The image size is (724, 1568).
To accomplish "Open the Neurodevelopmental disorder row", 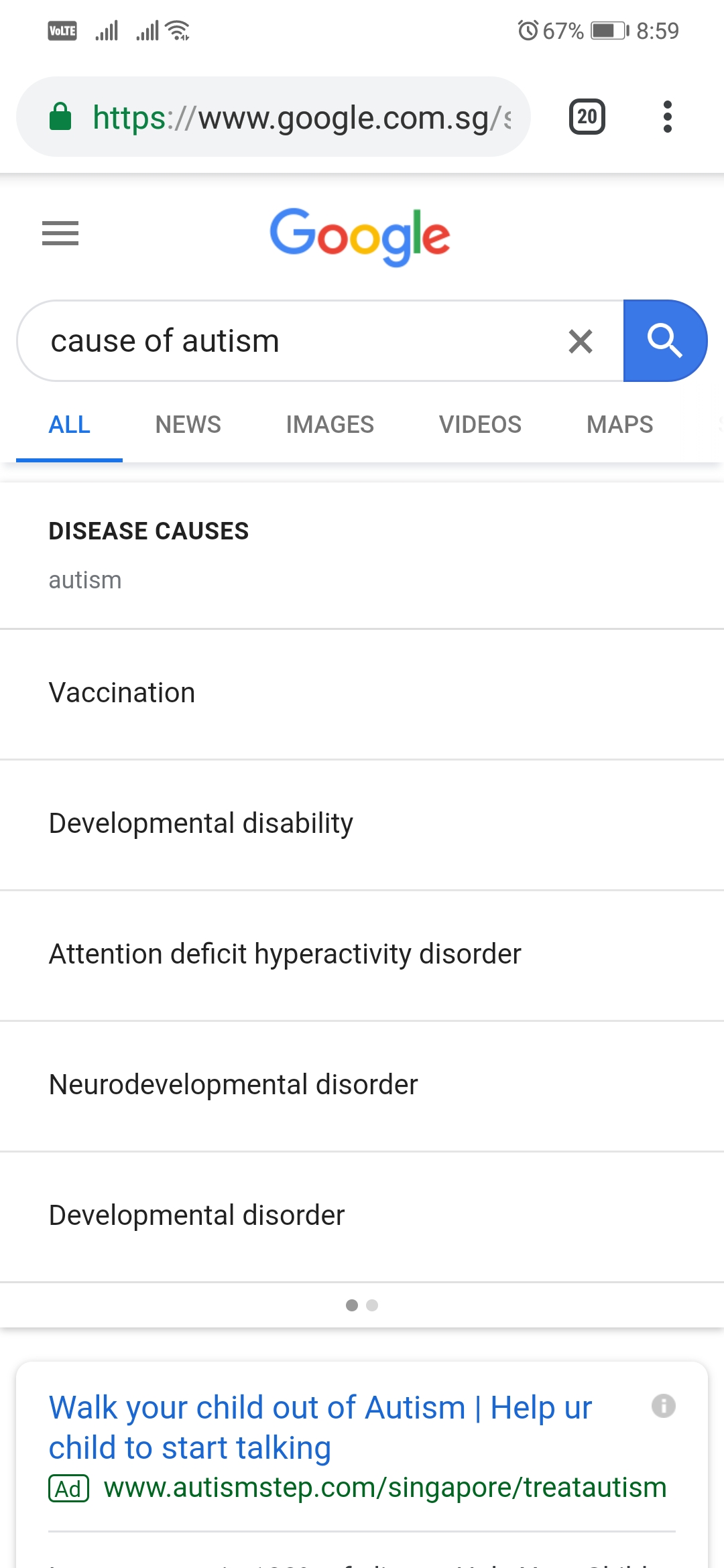I will click(362, 1086).
